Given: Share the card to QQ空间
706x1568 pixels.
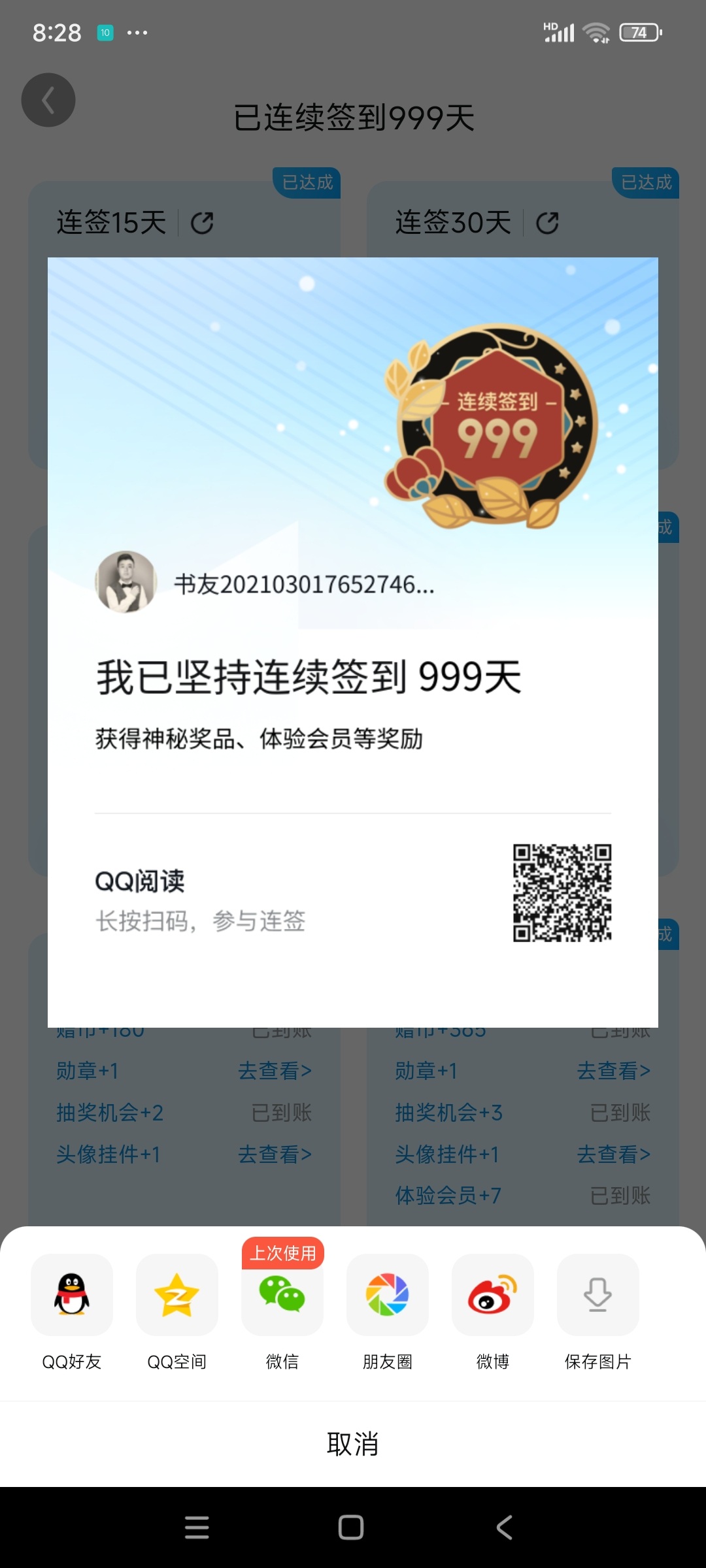Looking at the screenshot, I should pyautogui.click(x=176, y=1295).
